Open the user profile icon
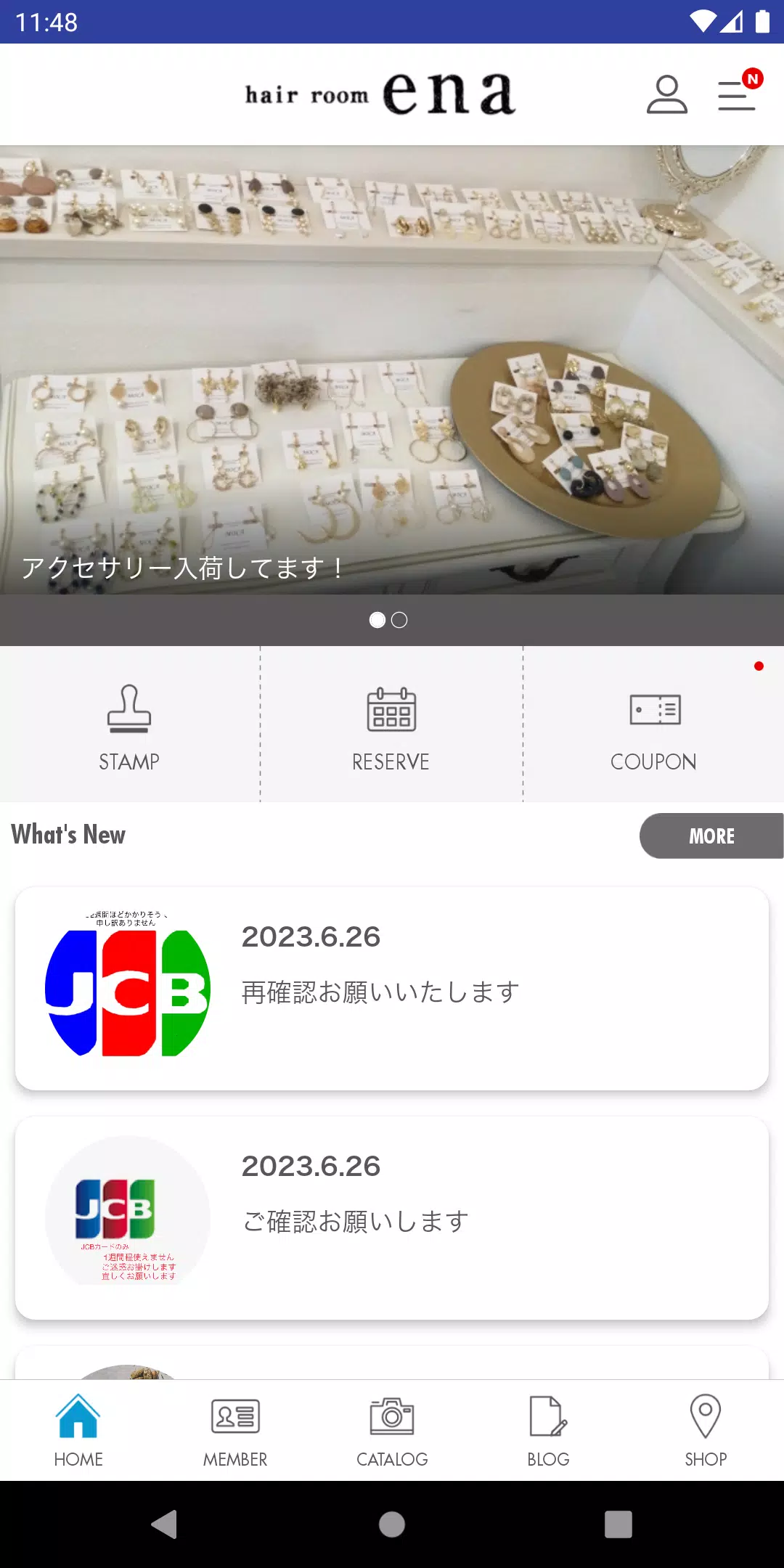The height and width of the screenshot is (1568, 784). tap(666, 94)
